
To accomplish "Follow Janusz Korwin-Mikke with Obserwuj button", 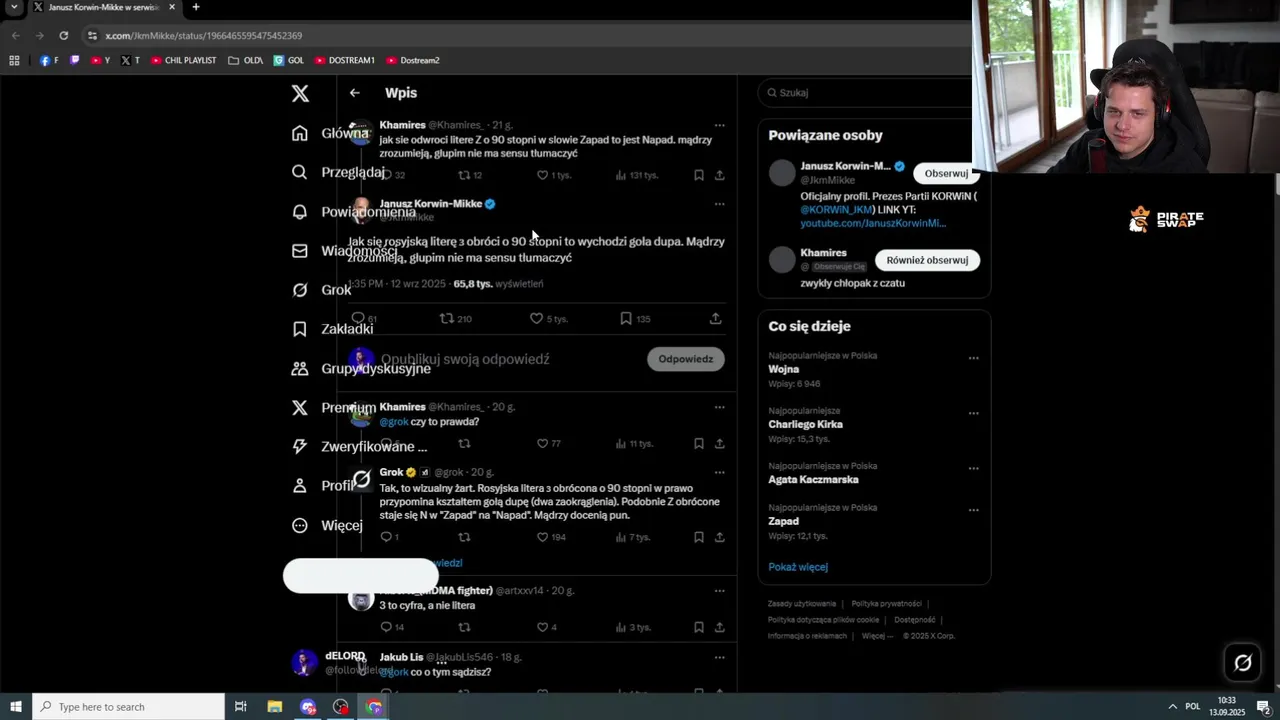I will coord(945,173).
